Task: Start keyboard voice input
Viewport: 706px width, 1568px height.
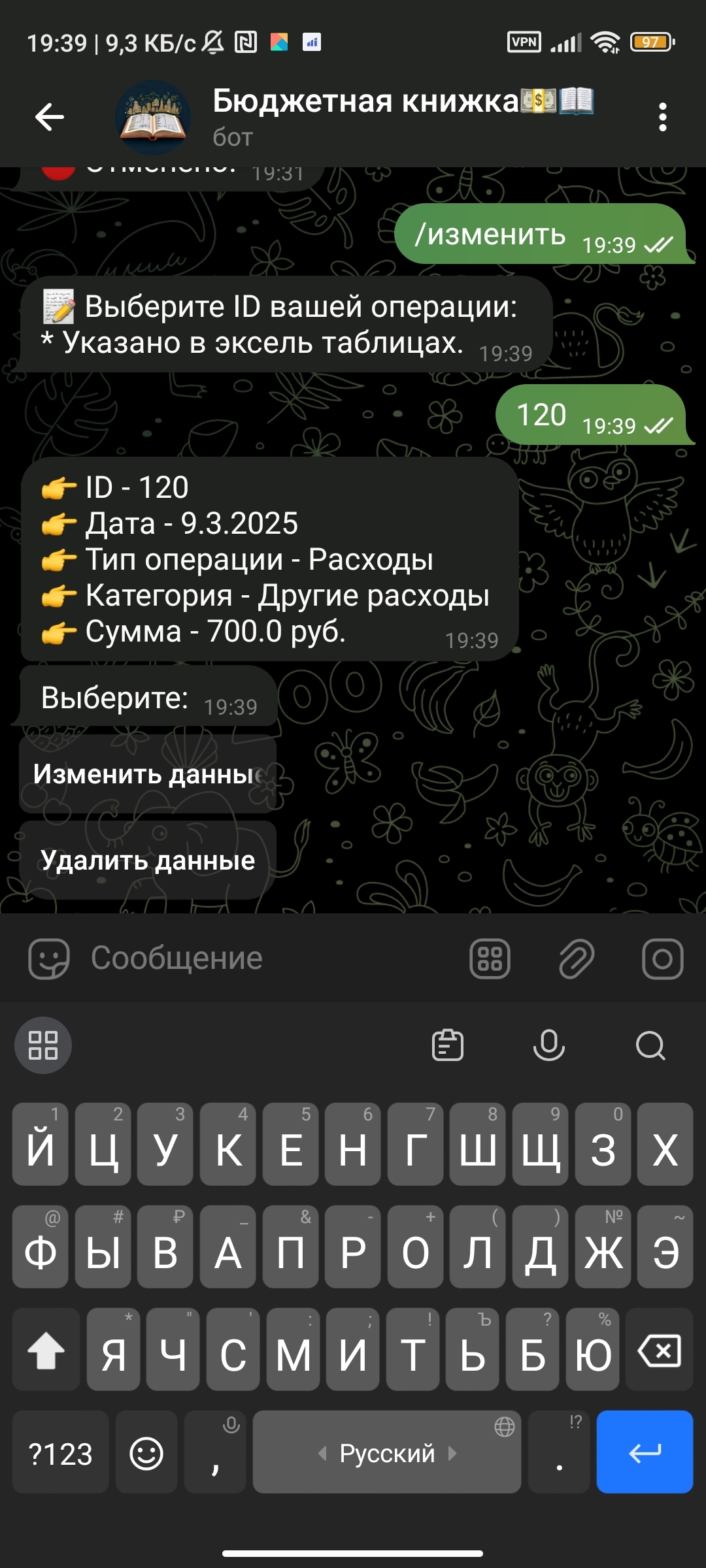Action: click(548, 1045)
